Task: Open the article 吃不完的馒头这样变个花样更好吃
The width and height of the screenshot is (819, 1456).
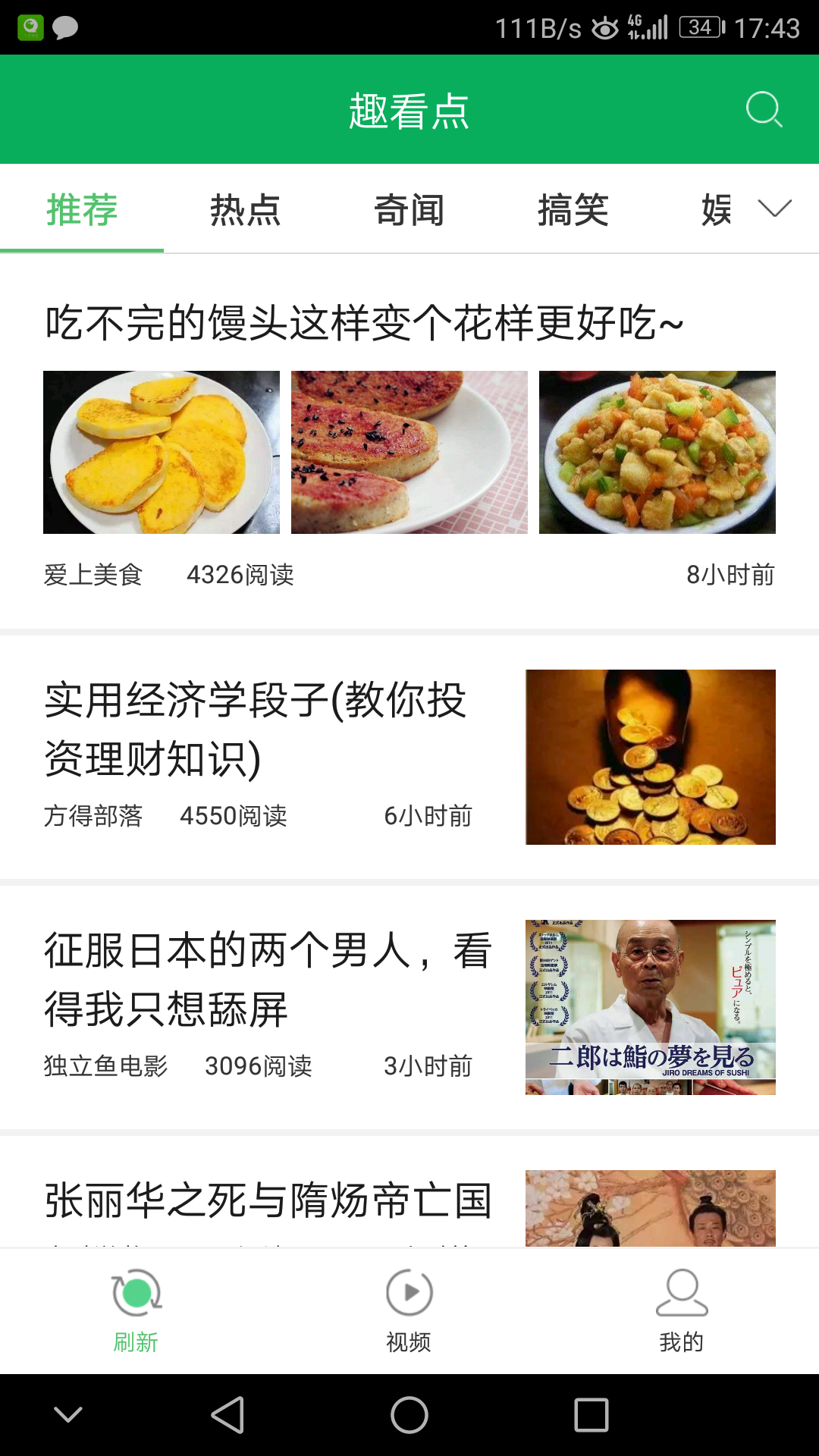Action: (x=364, y=324)
